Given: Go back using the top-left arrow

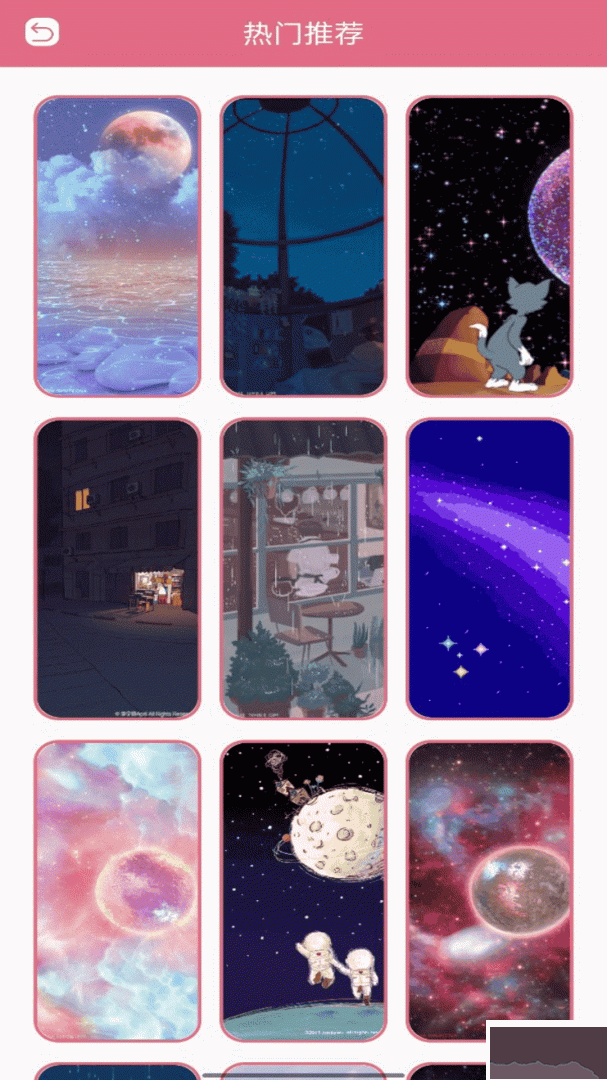Looking at the screenshot, I should point(42,33).
